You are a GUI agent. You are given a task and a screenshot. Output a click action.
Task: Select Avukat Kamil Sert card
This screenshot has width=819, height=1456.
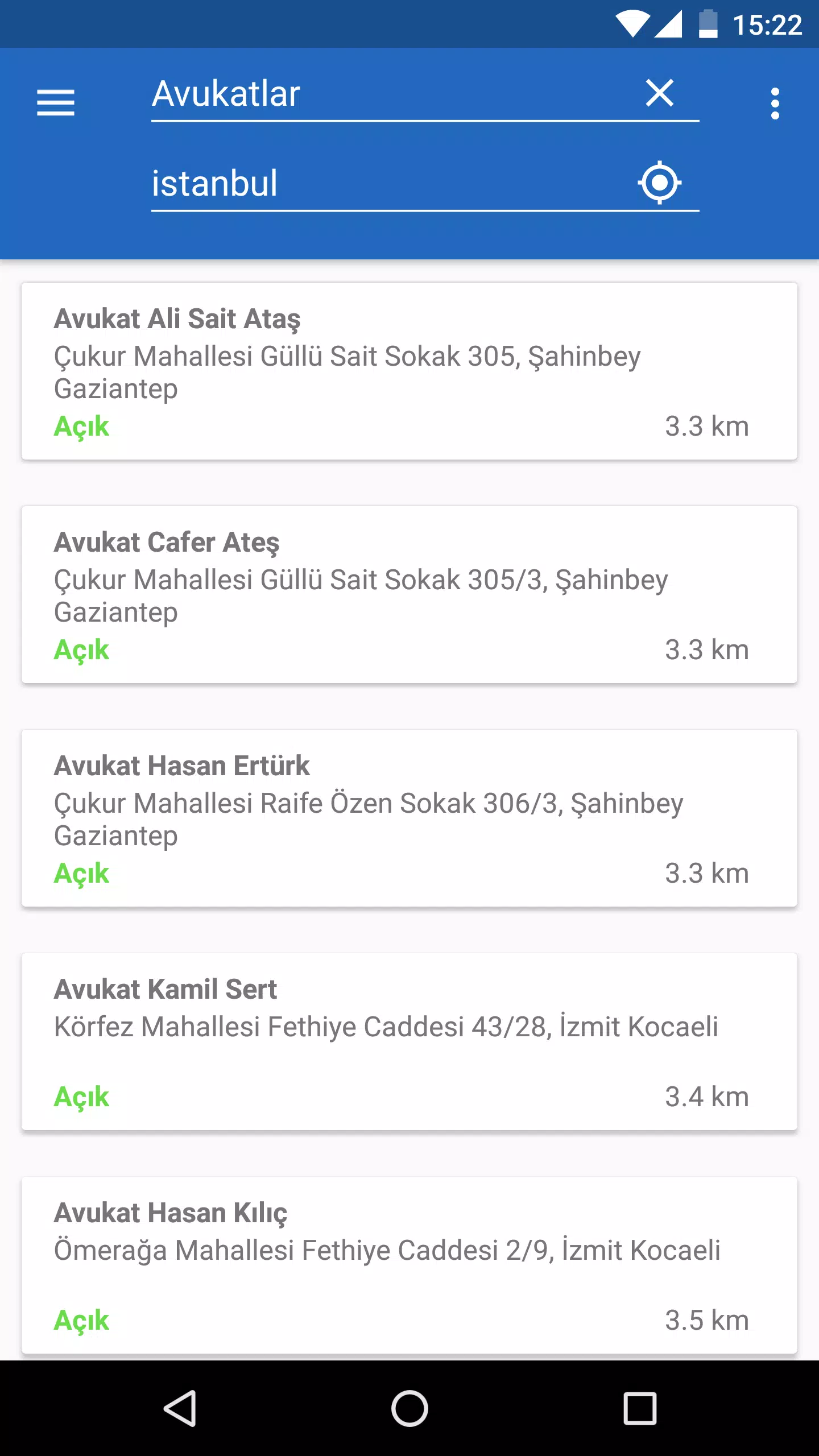pos(409,1041)
